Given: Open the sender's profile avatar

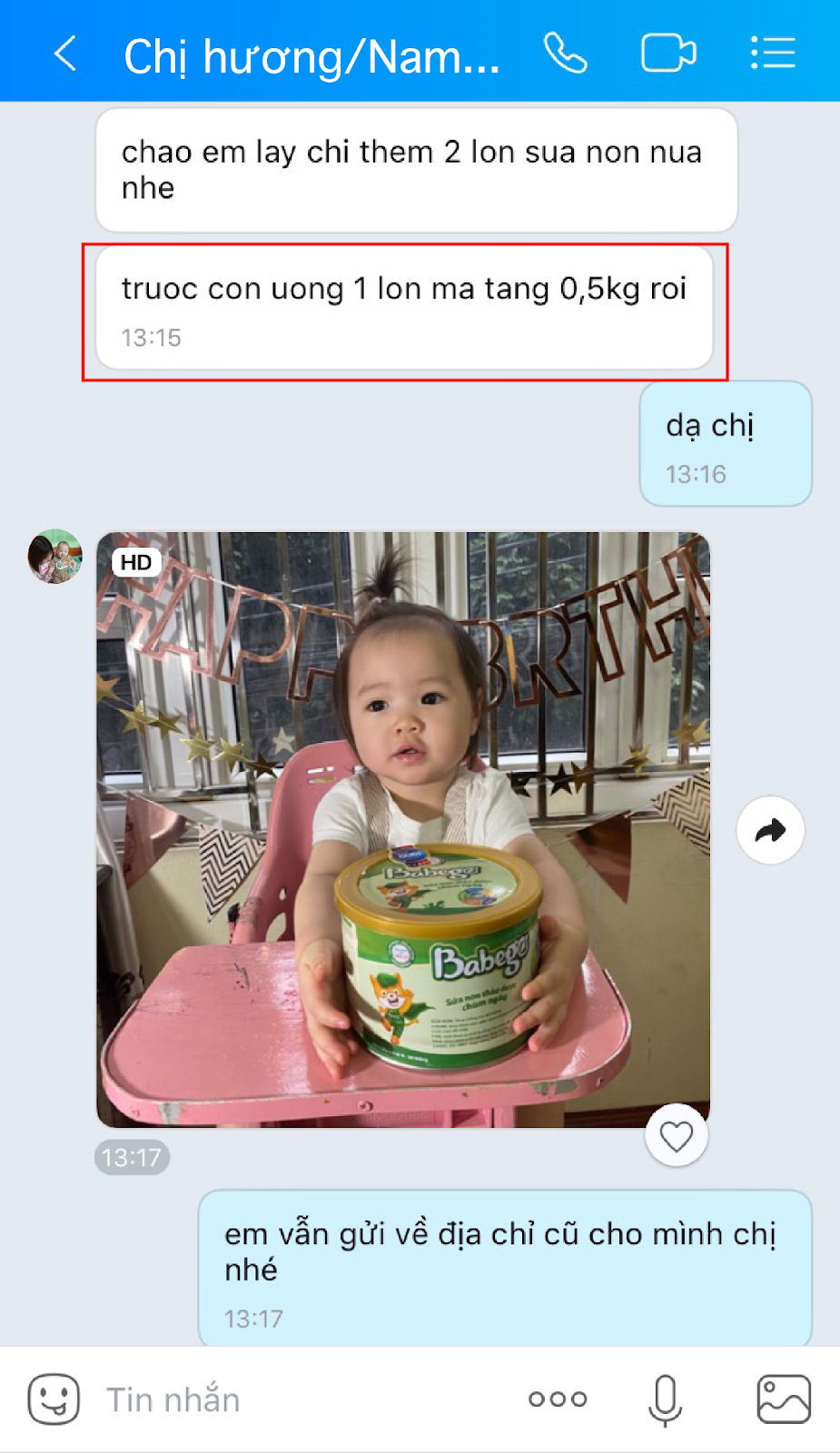Looking at the screenshot, I should [x=54, y=557].
